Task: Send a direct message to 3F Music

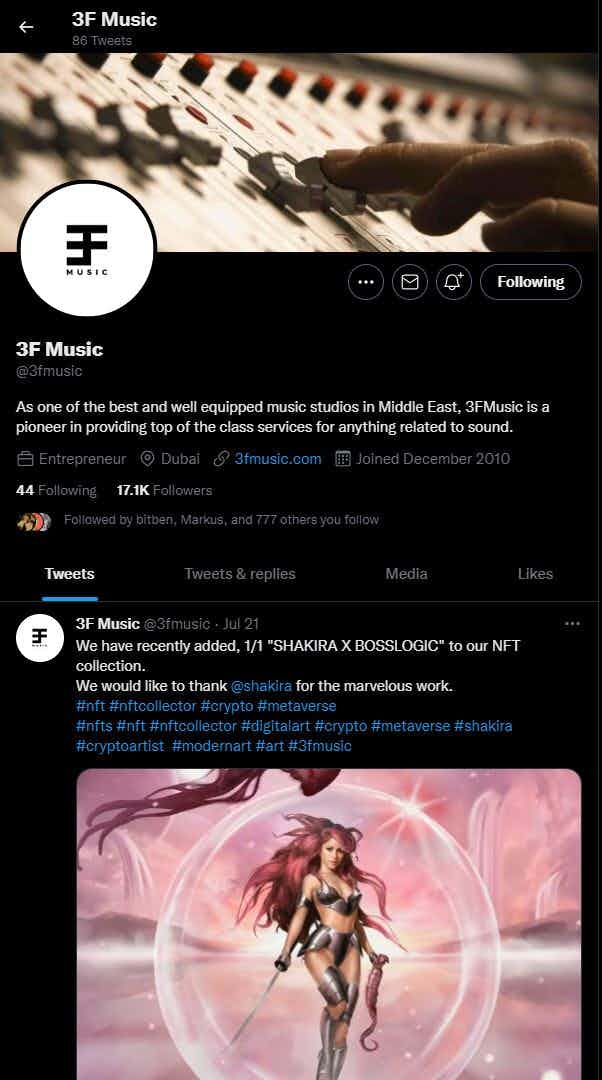Action: tap(409, 282)
